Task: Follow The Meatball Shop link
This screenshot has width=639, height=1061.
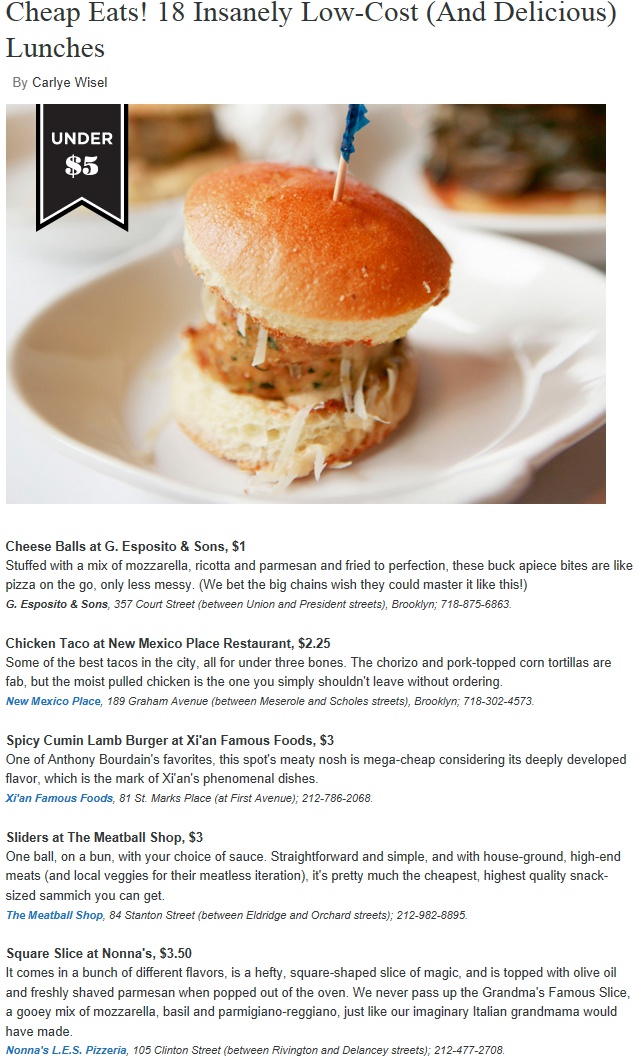Action: 54,915
